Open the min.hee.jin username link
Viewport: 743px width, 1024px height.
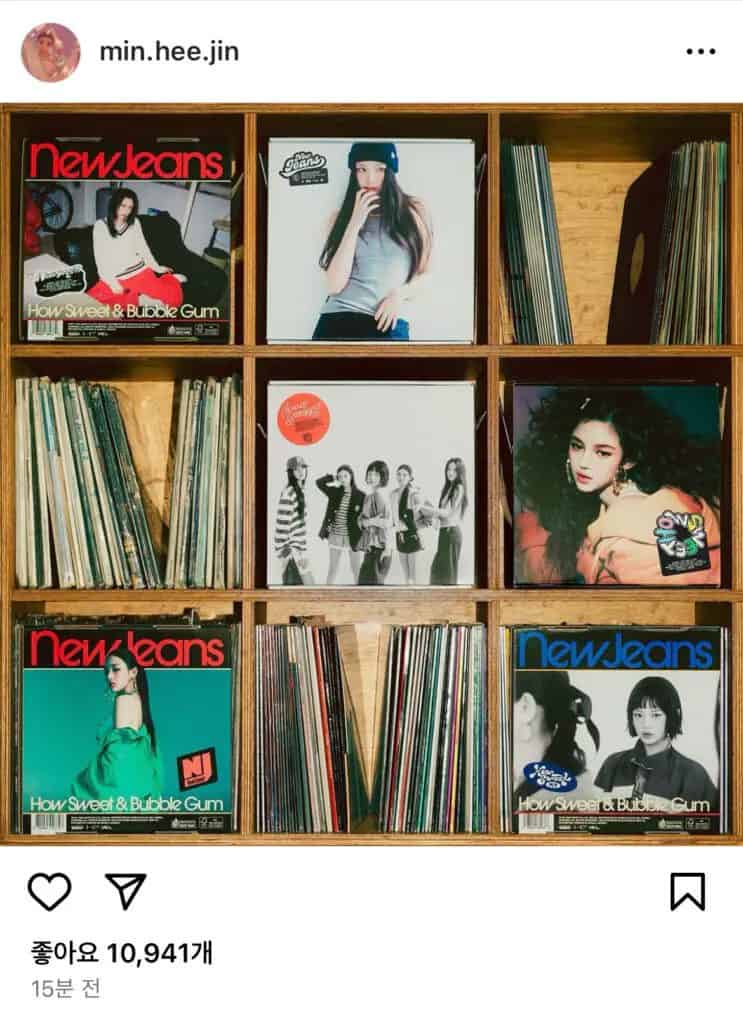click(169, 51)
